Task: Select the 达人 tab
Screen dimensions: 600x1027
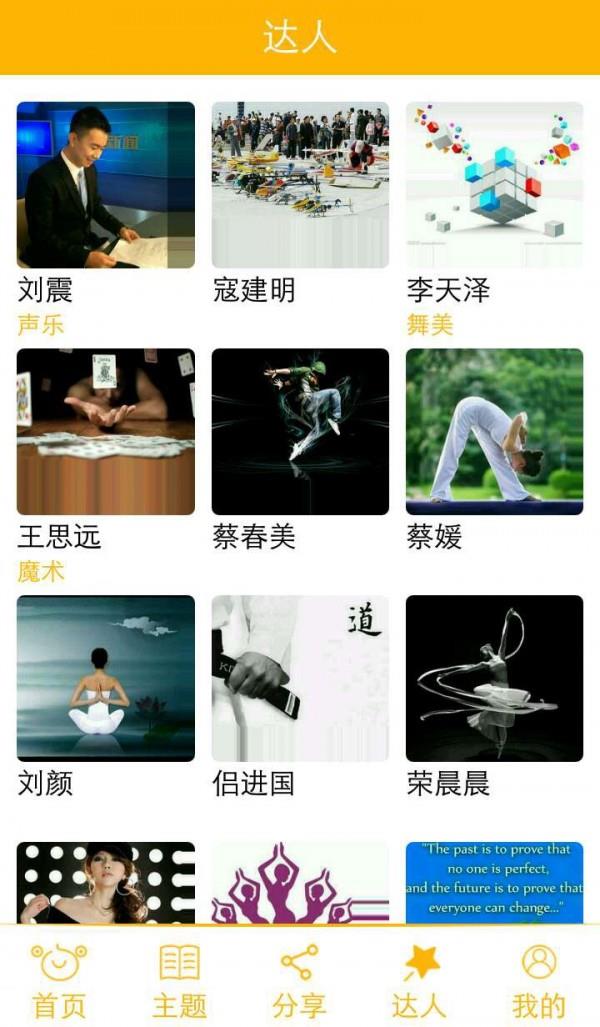Action: click(419, 980)
